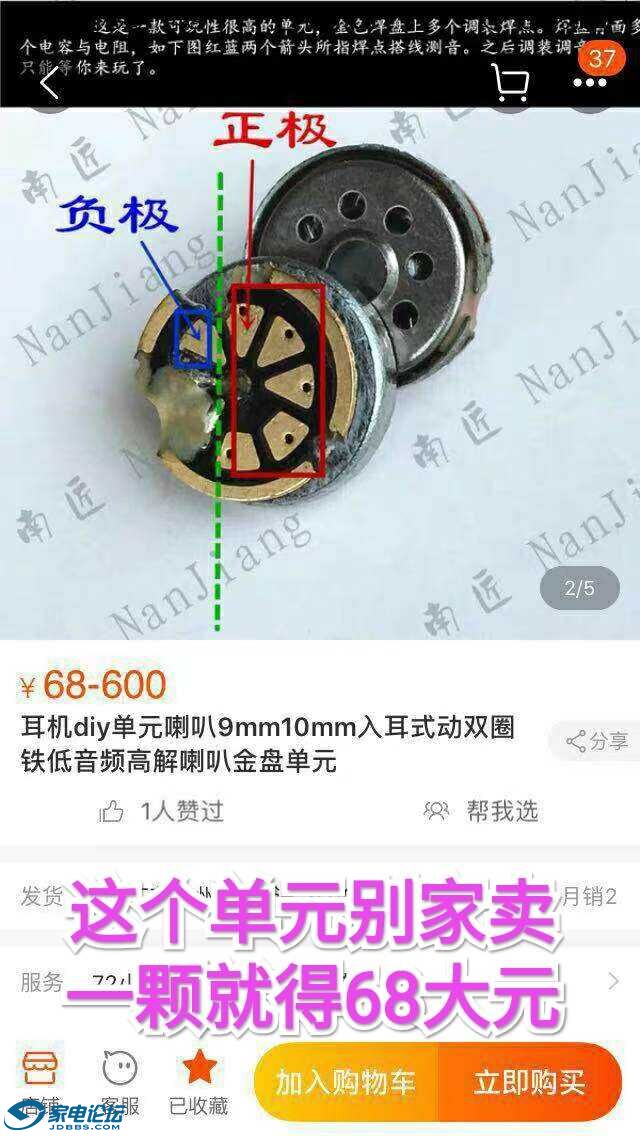
Task: Share this product via 分享
Action: (597, 741)
